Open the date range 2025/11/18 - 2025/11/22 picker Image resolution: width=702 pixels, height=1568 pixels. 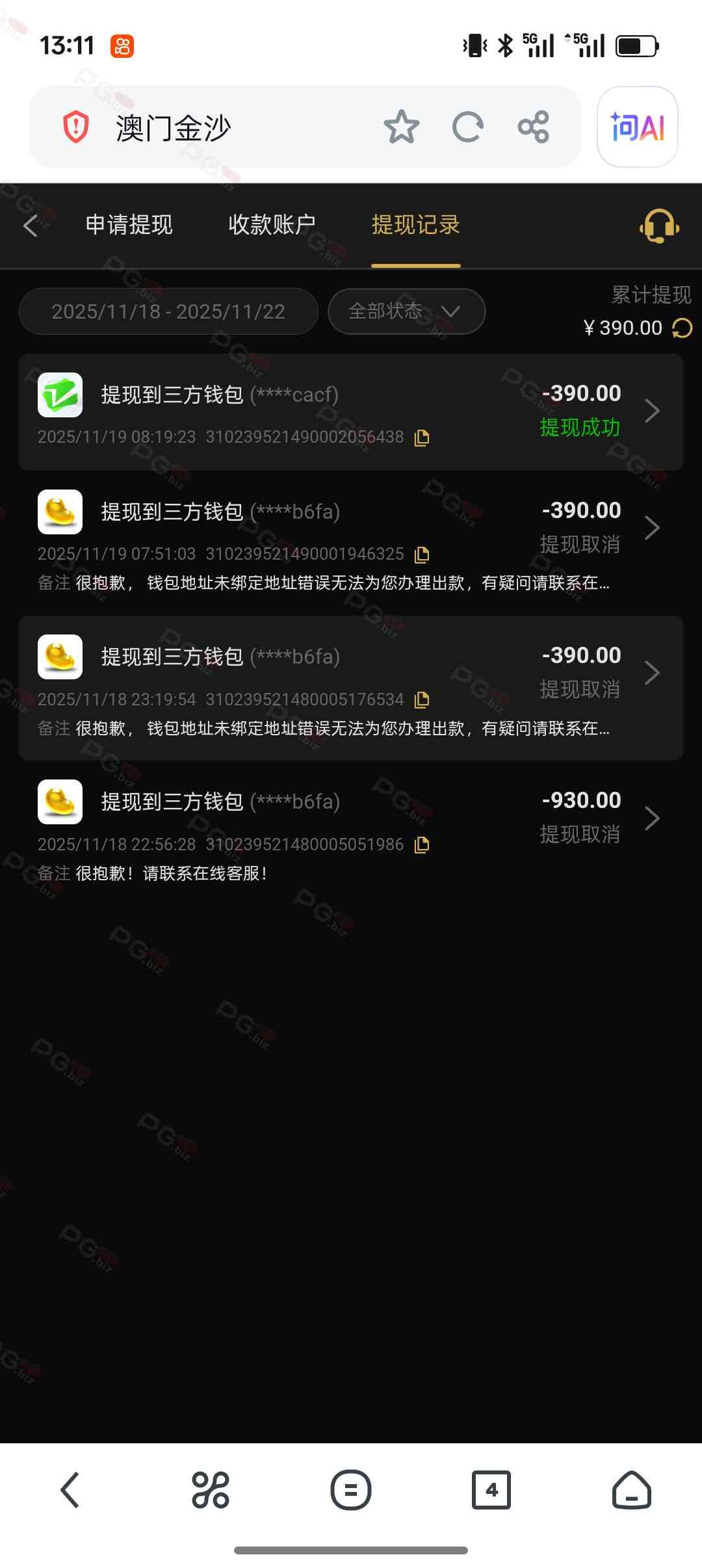[168, 311]
